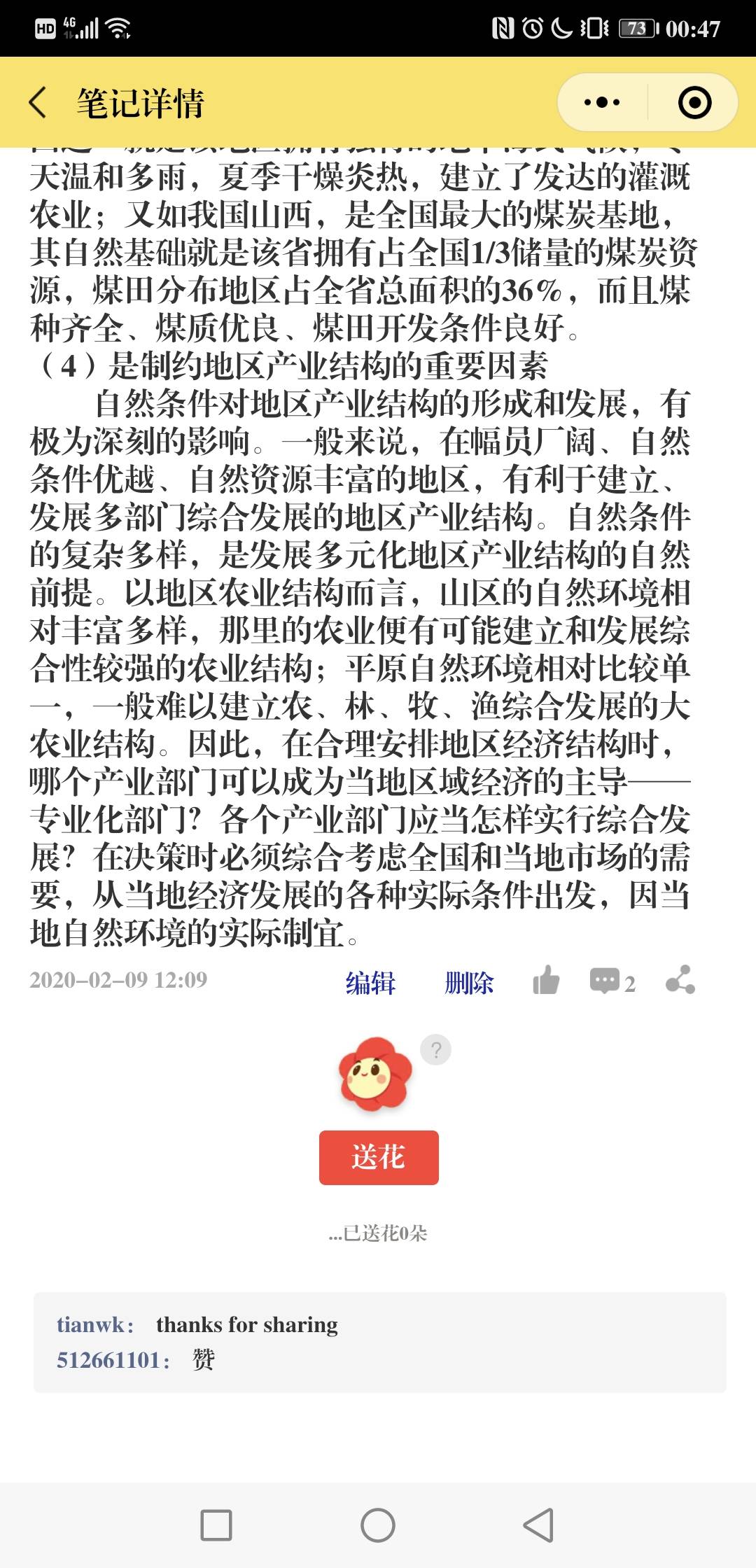Go back from the 笔记详情 page
This screenshot has height=1568, width=756.
click(38, 103)
